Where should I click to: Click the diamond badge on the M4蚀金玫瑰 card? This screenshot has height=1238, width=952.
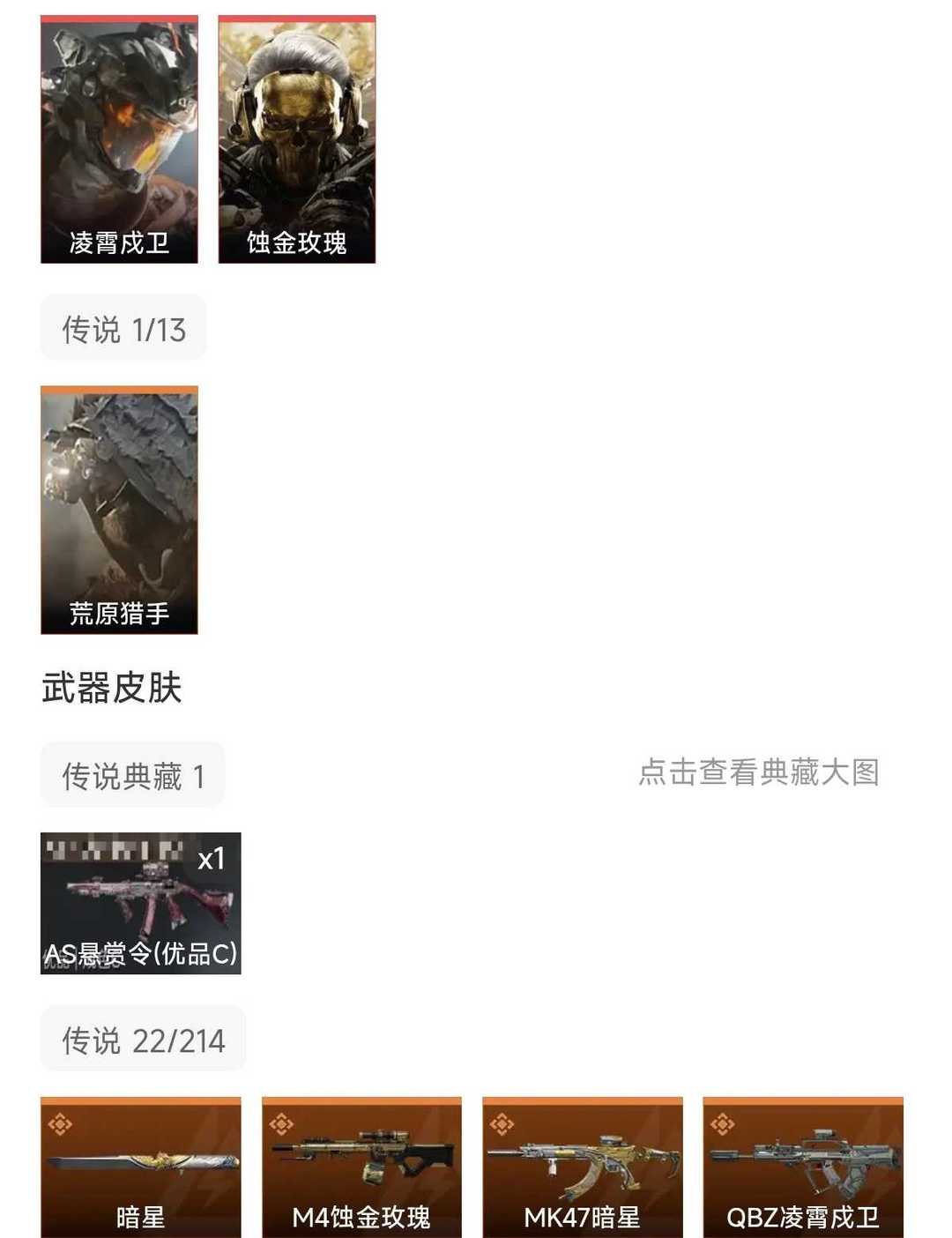[284, 1124]
